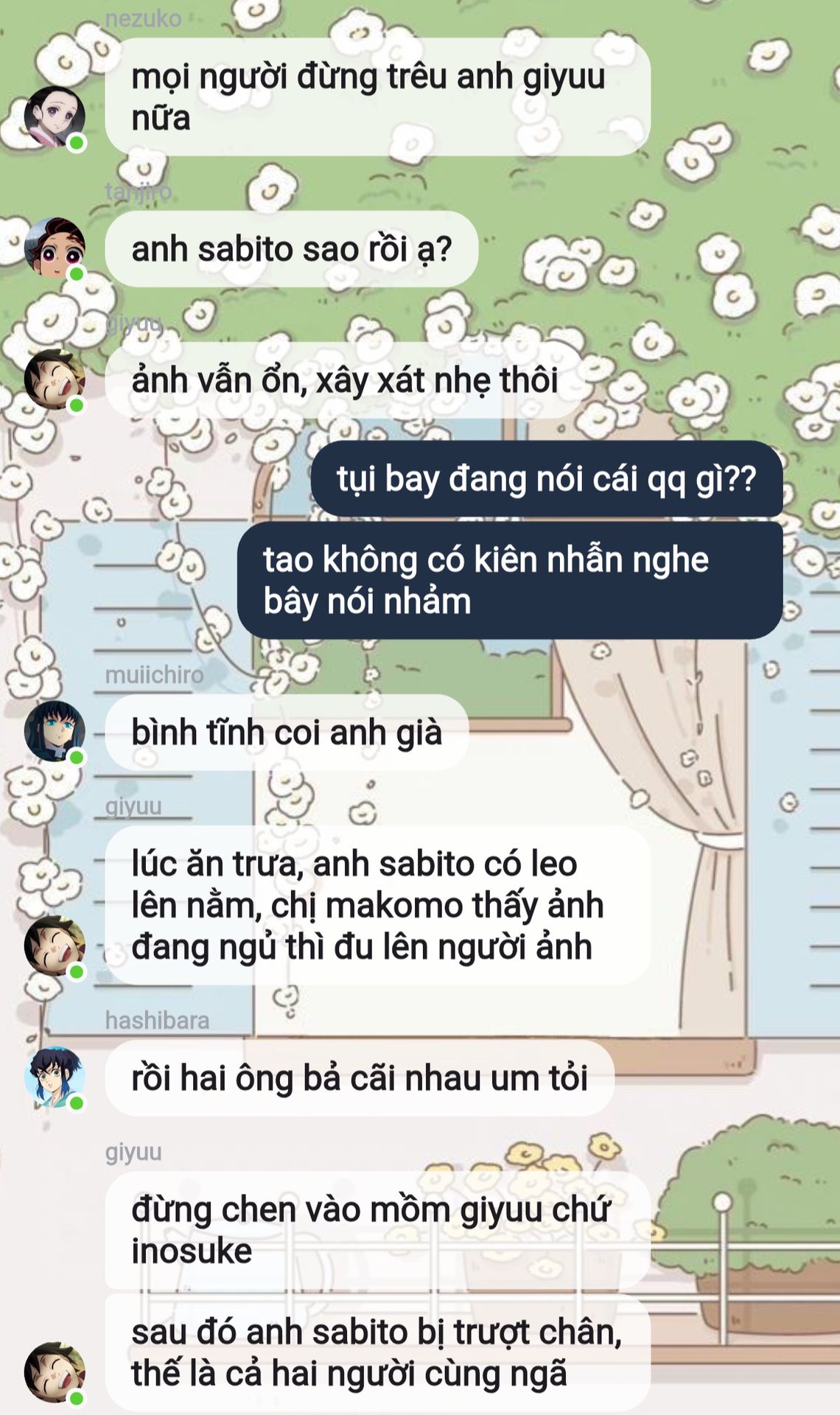Viewport: 840px width, 1415px height.
Task: Tap tanjiro's avatar beside his message
Action: tap(55, 248)
